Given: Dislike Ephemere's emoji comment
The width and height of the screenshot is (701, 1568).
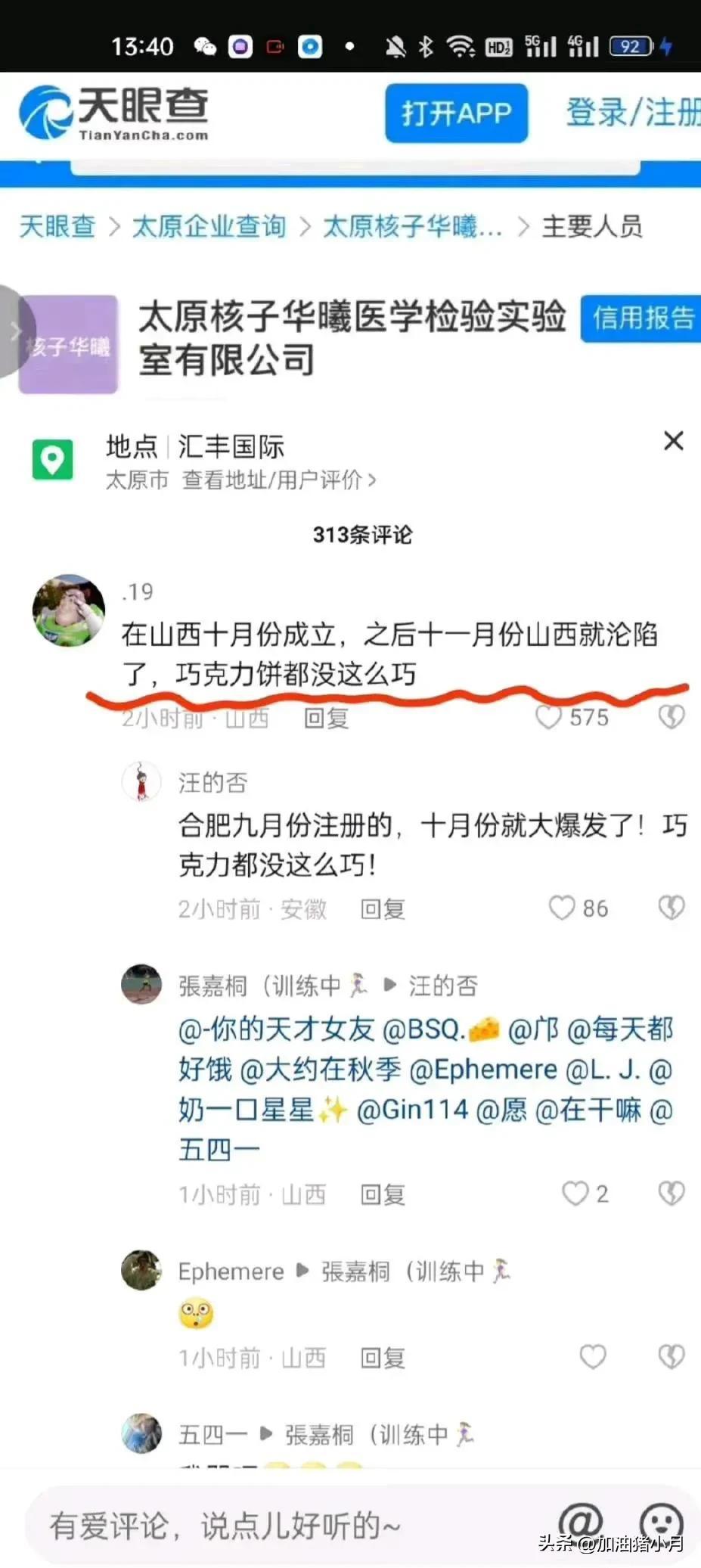Looking at the screenshot, I should (671, 1357).
